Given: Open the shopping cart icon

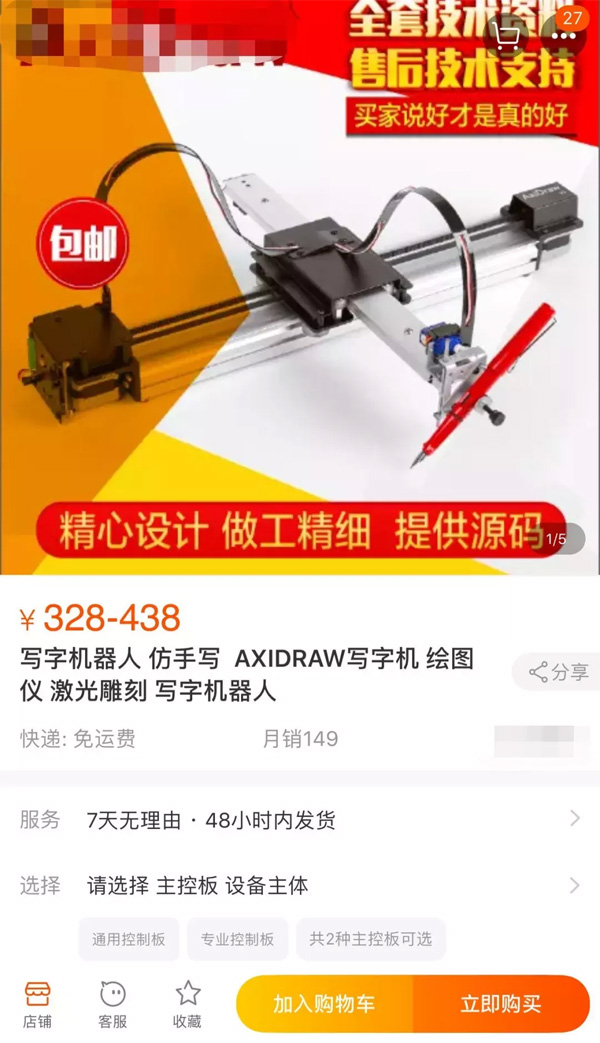Looking at the screenshot, I should [x=507, y=37].
